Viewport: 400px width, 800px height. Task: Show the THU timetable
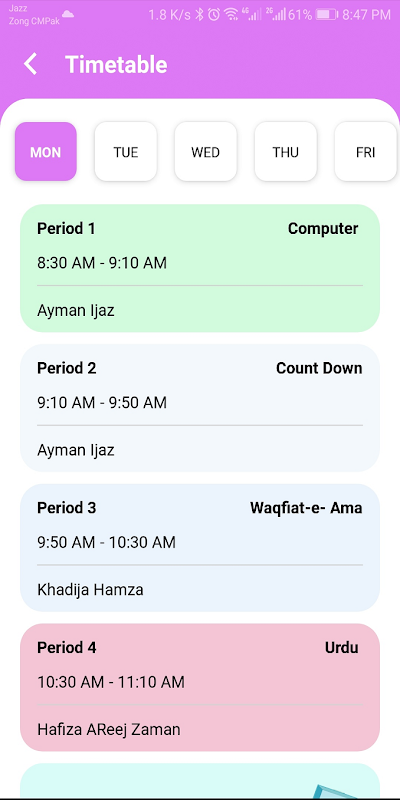[286, 152]
